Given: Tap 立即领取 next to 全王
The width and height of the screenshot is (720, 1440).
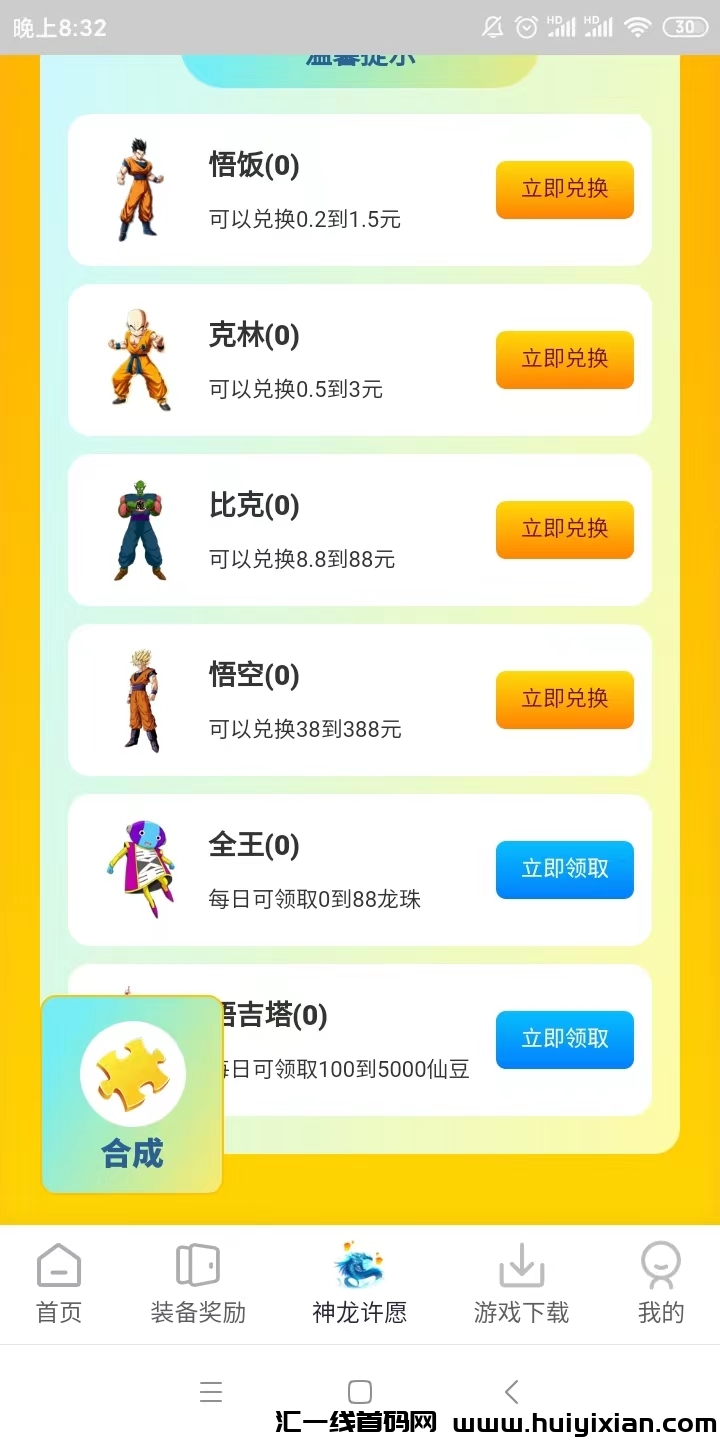Looking at the screenshot, I should click(564, 870).
